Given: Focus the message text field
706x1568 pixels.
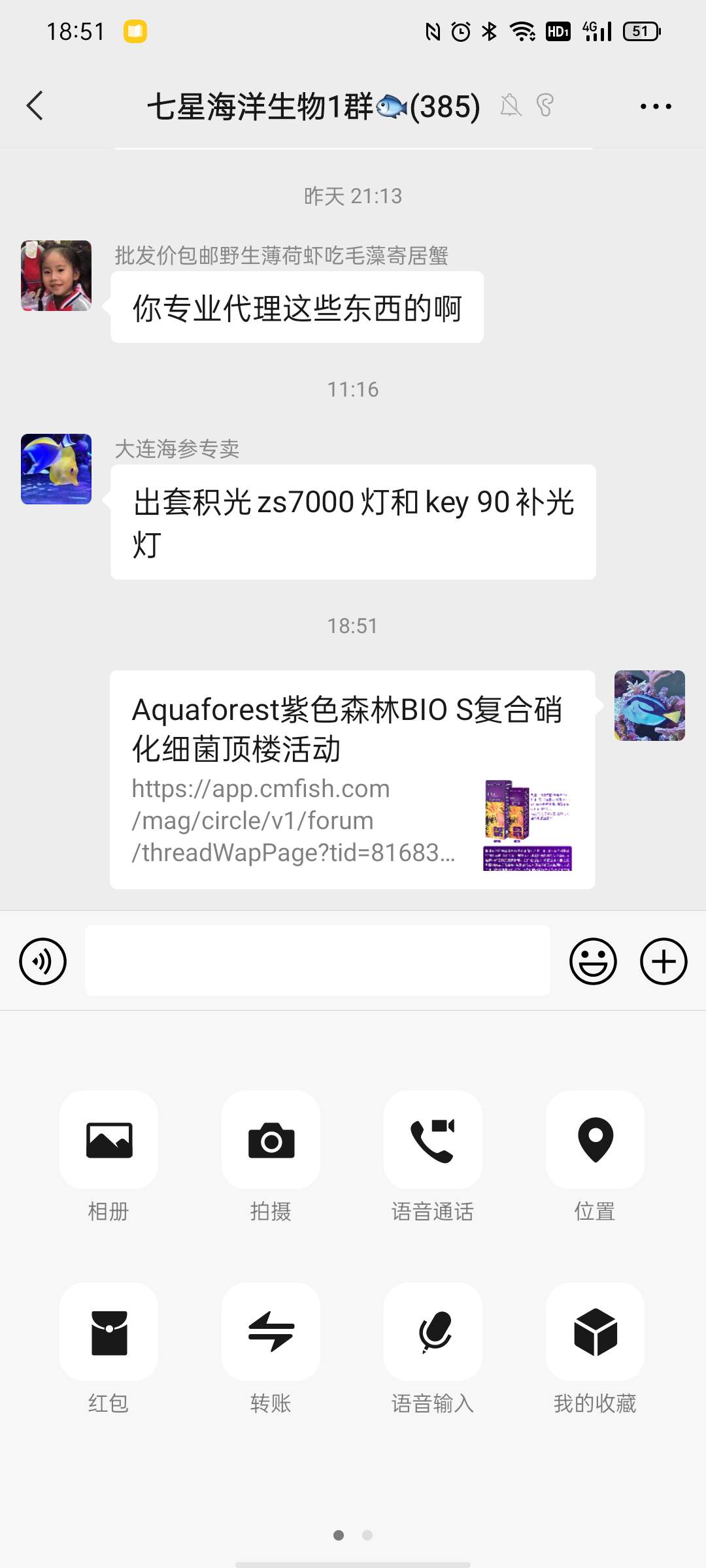Looking at the screenshot, I should [317, 960].
